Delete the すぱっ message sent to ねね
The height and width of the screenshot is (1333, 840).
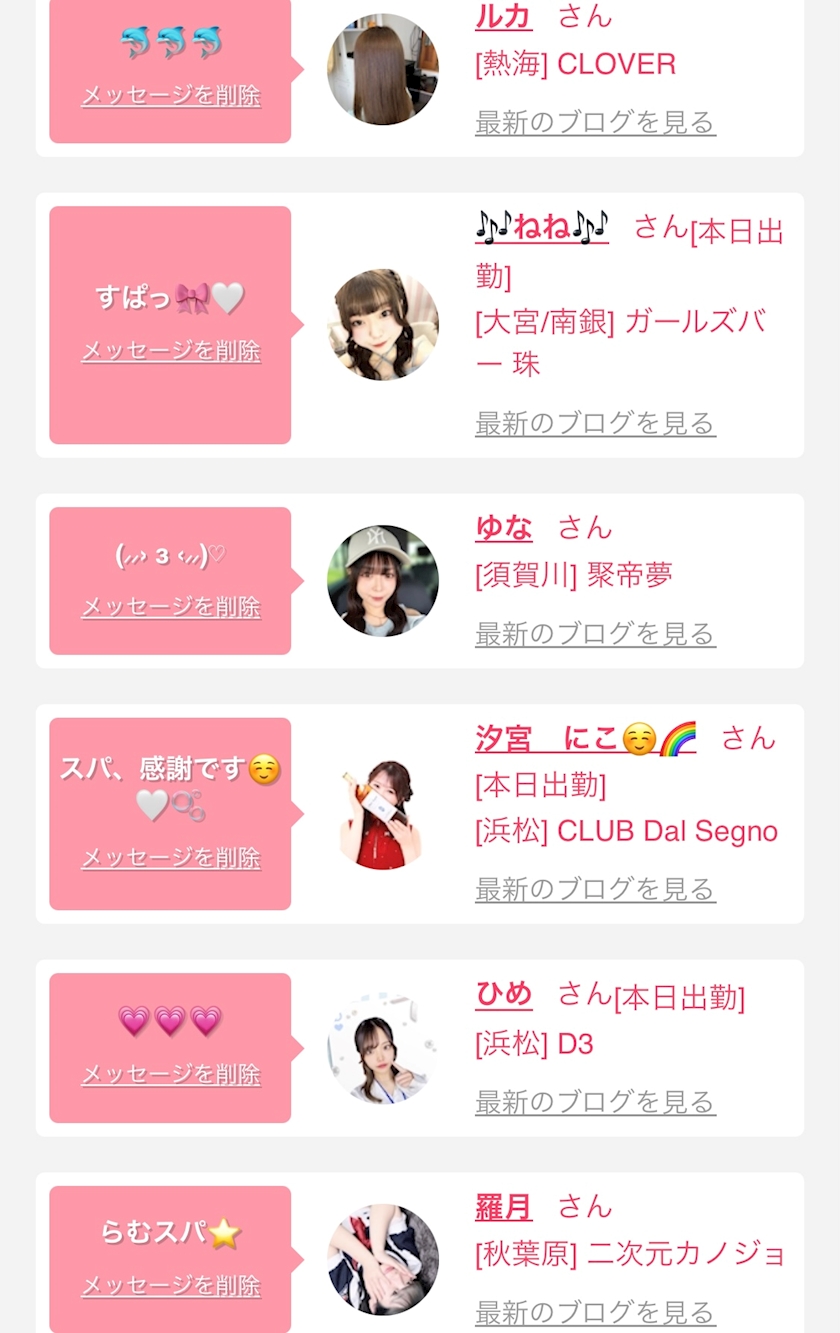171,351
